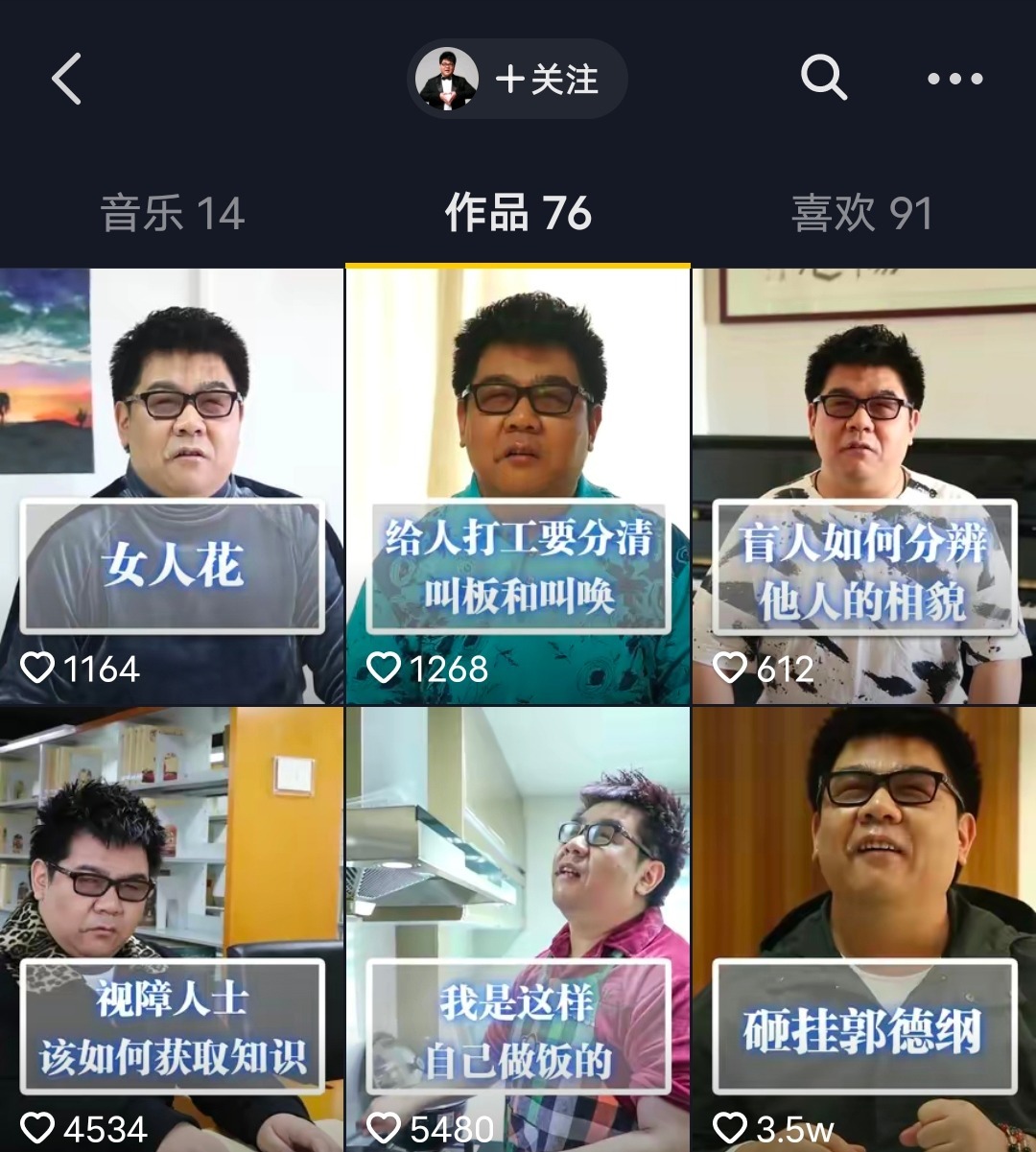
Task: Open the 女人花 video
Action: click(172, 485)
